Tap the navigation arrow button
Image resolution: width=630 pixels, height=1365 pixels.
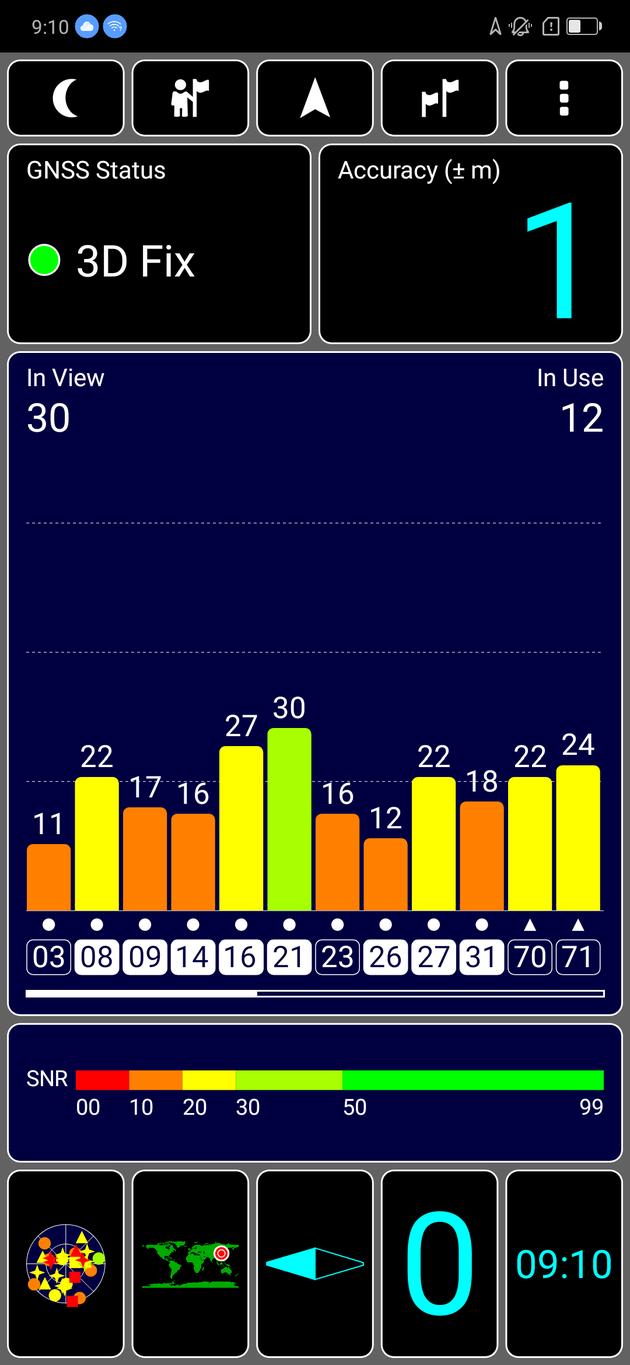click(315, 98)
